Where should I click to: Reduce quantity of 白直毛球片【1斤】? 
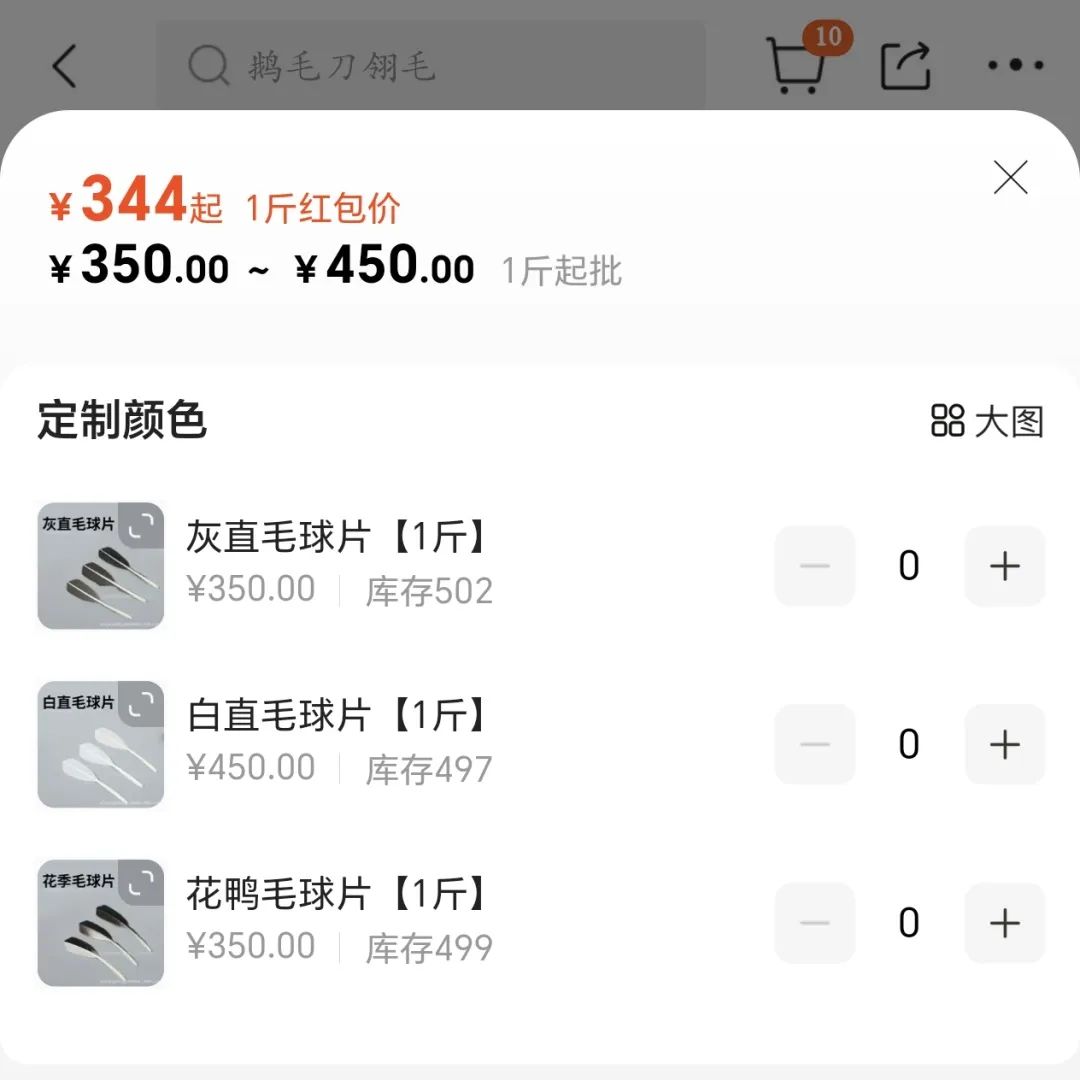pos(815,745)
